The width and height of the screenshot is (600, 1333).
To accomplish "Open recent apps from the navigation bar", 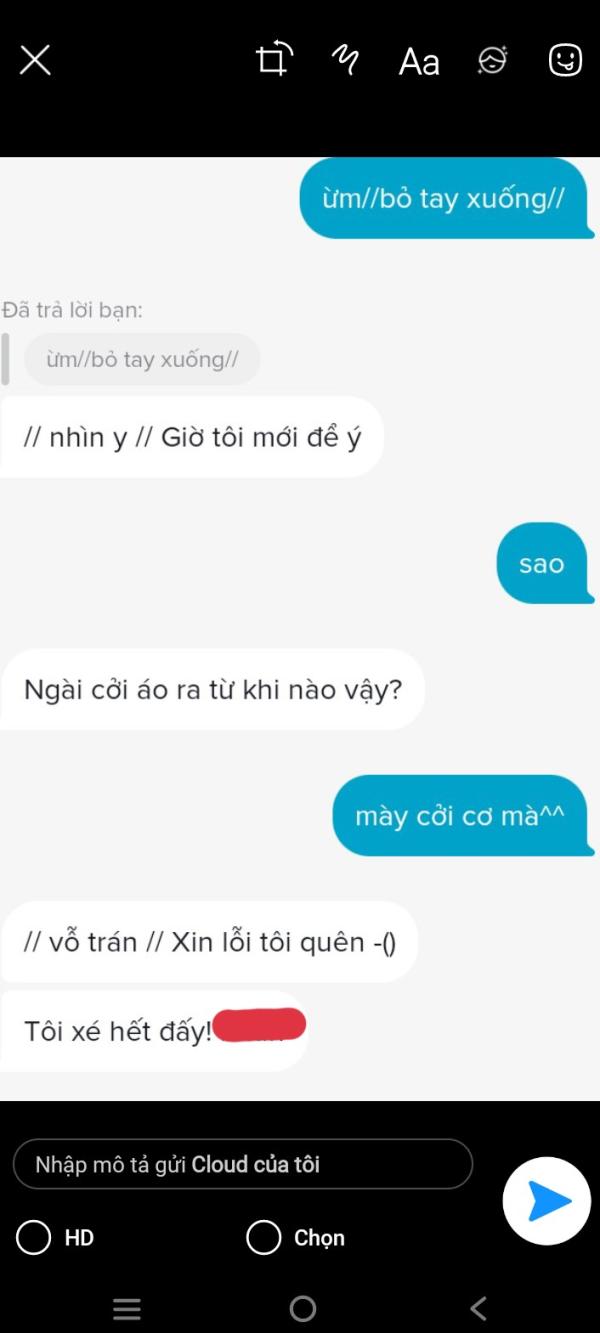I will coord(127,1308).
